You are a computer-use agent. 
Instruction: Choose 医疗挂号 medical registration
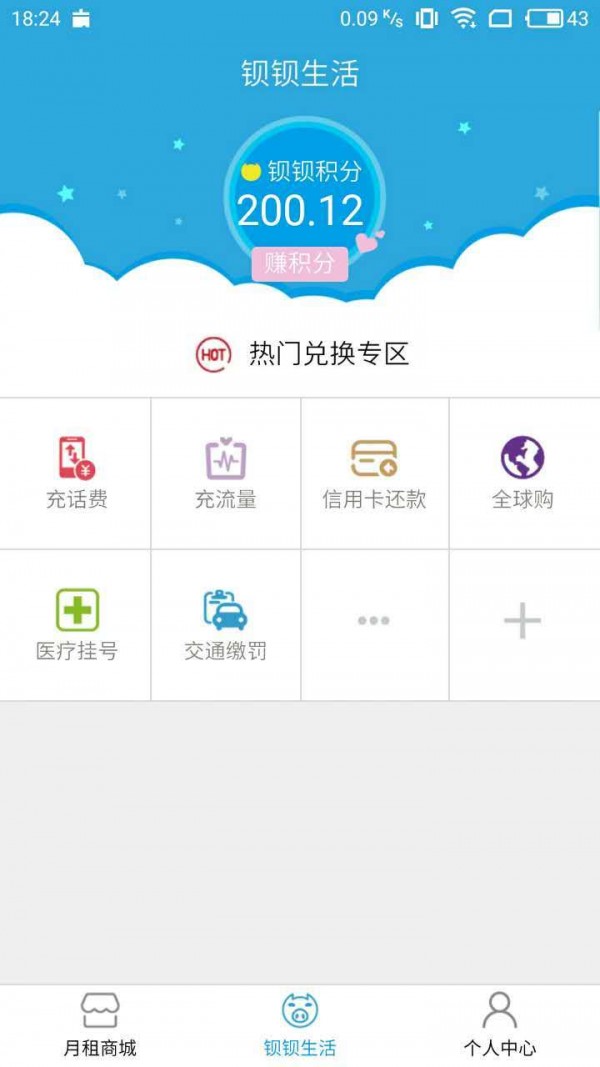[76, 625]
